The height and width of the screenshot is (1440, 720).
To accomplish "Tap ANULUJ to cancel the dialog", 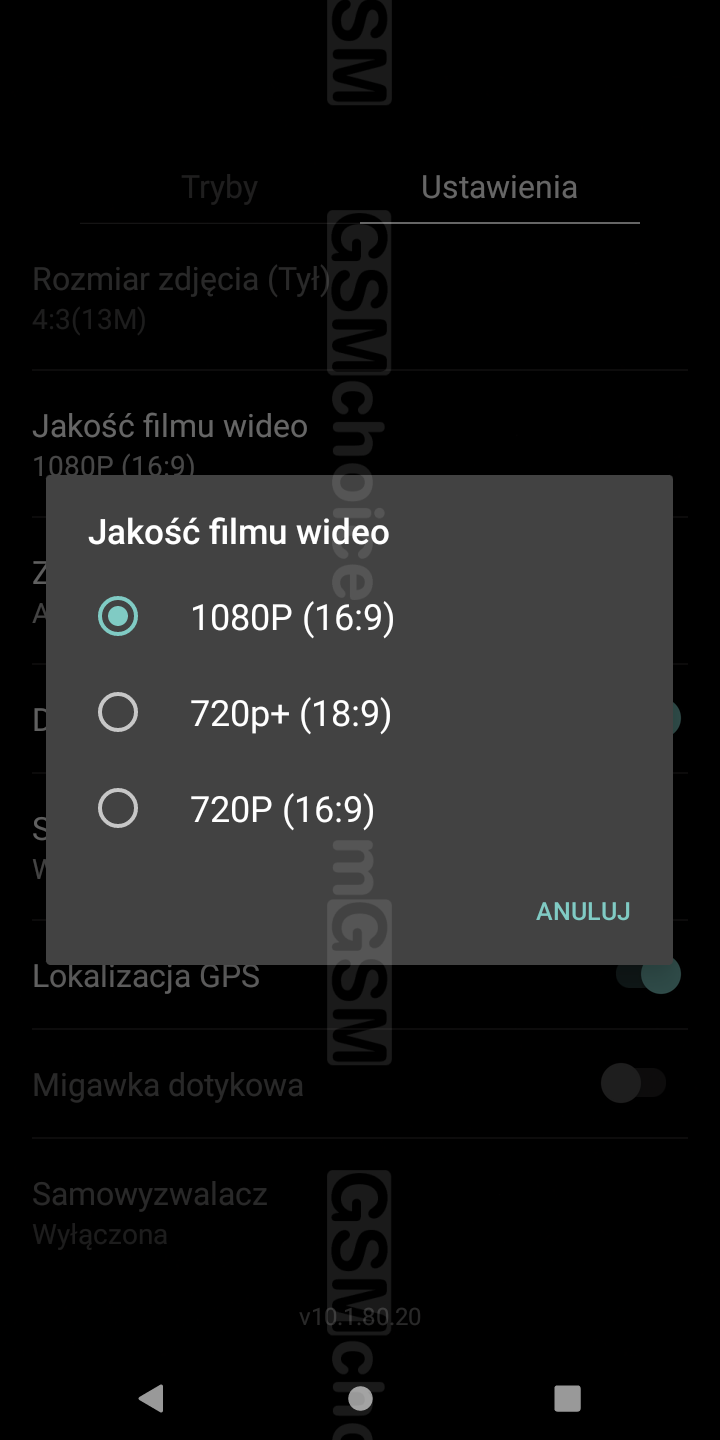I will (x=583, y=911).
